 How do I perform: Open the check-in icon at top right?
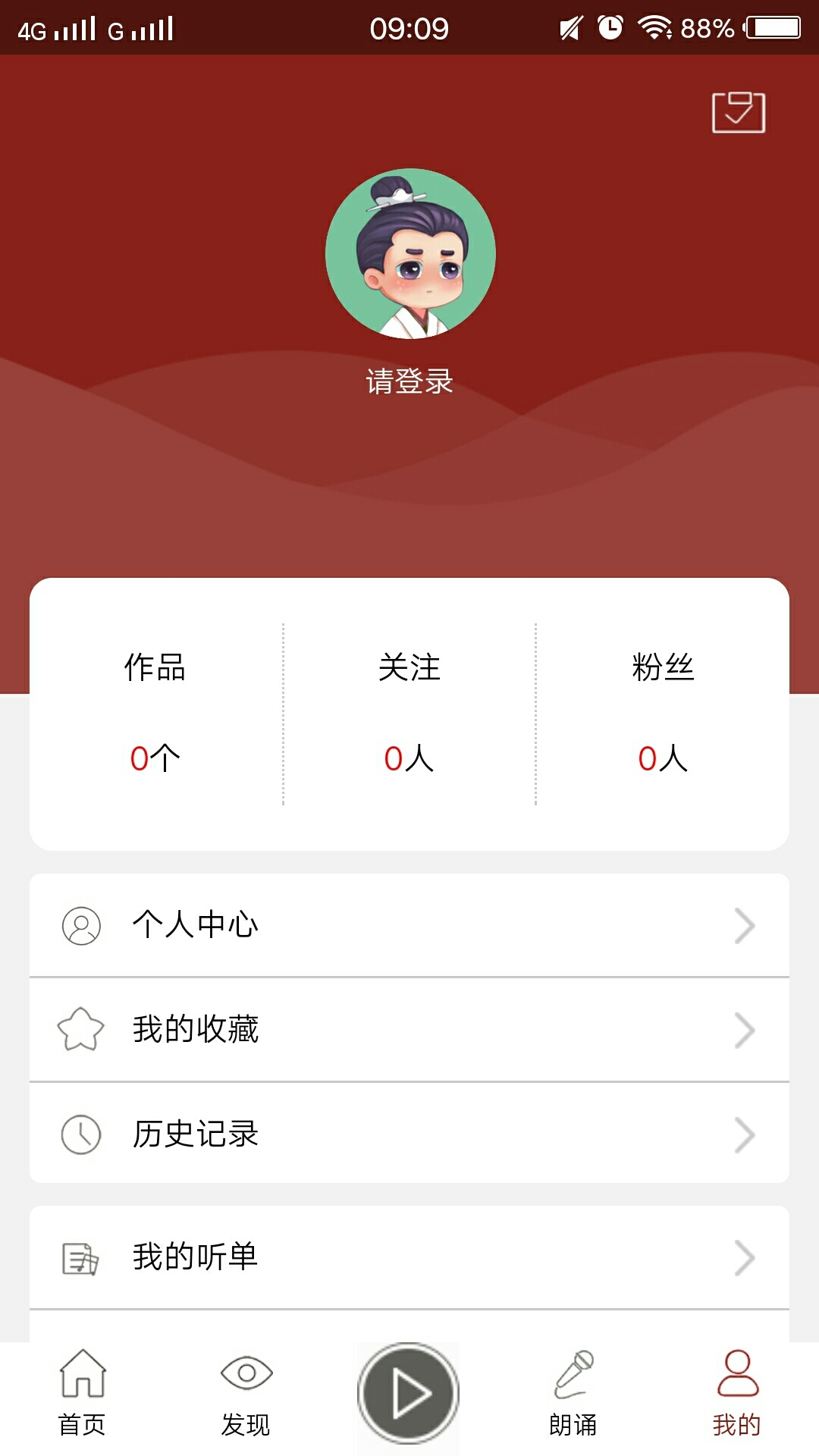738,112
